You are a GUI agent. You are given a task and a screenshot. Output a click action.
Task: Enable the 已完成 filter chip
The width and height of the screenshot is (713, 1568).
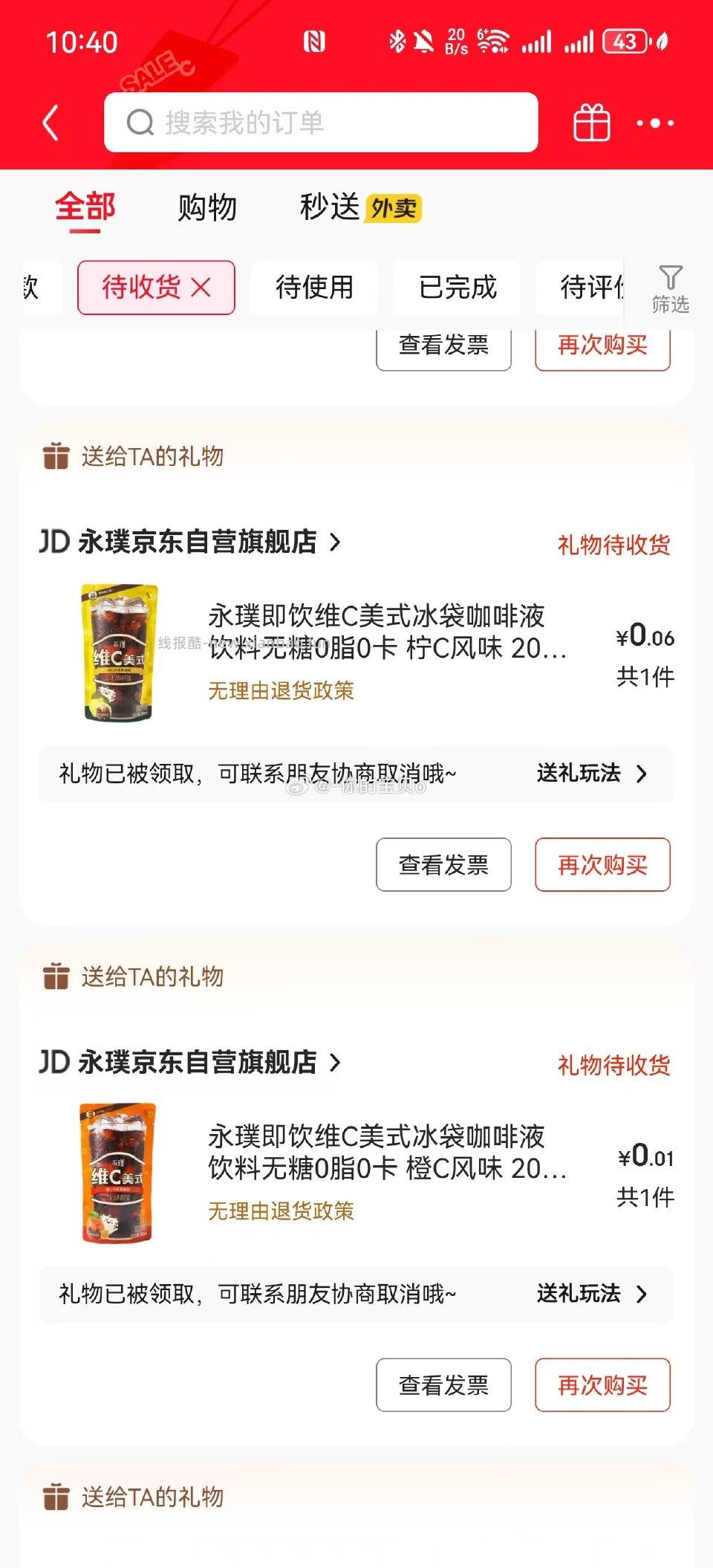click(457, 288)
